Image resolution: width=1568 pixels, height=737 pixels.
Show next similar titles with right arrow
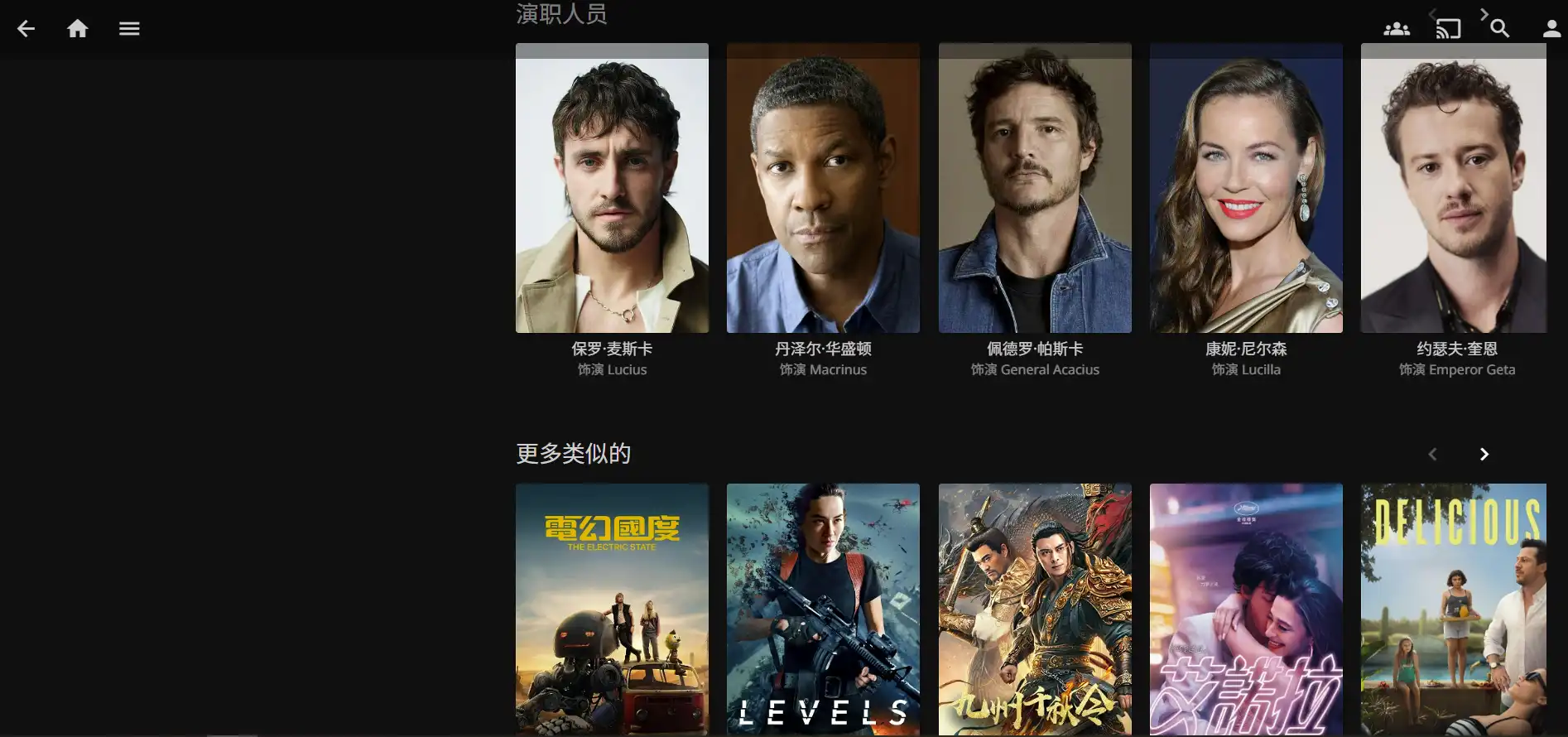pyautogui.click(x=1484, y=454)
